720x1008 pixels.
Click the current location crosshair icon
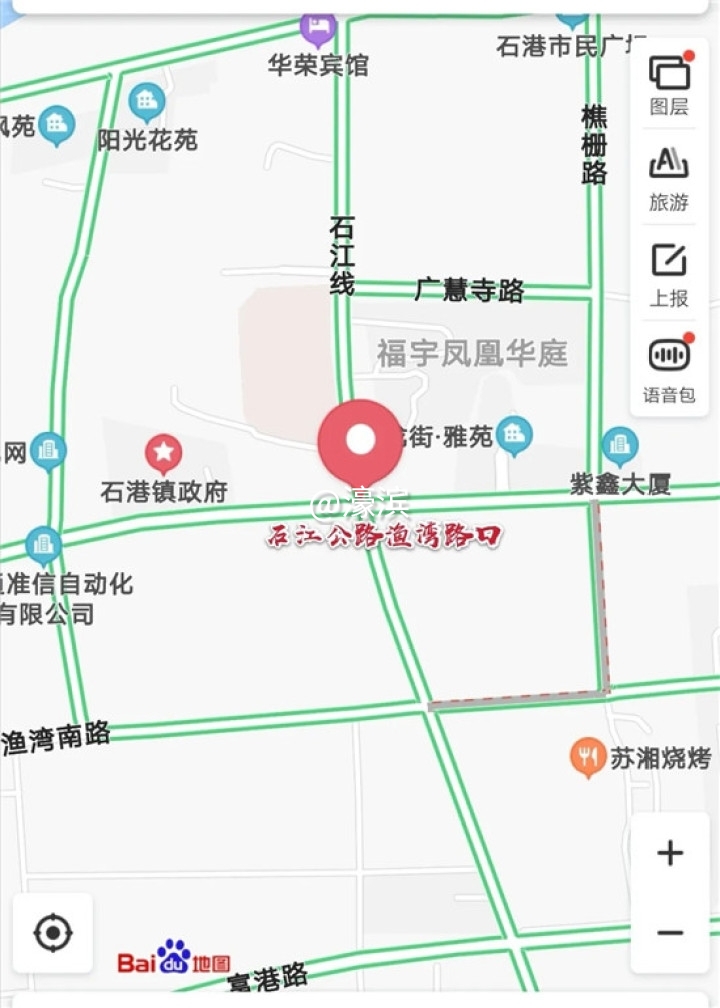point(52,930)
